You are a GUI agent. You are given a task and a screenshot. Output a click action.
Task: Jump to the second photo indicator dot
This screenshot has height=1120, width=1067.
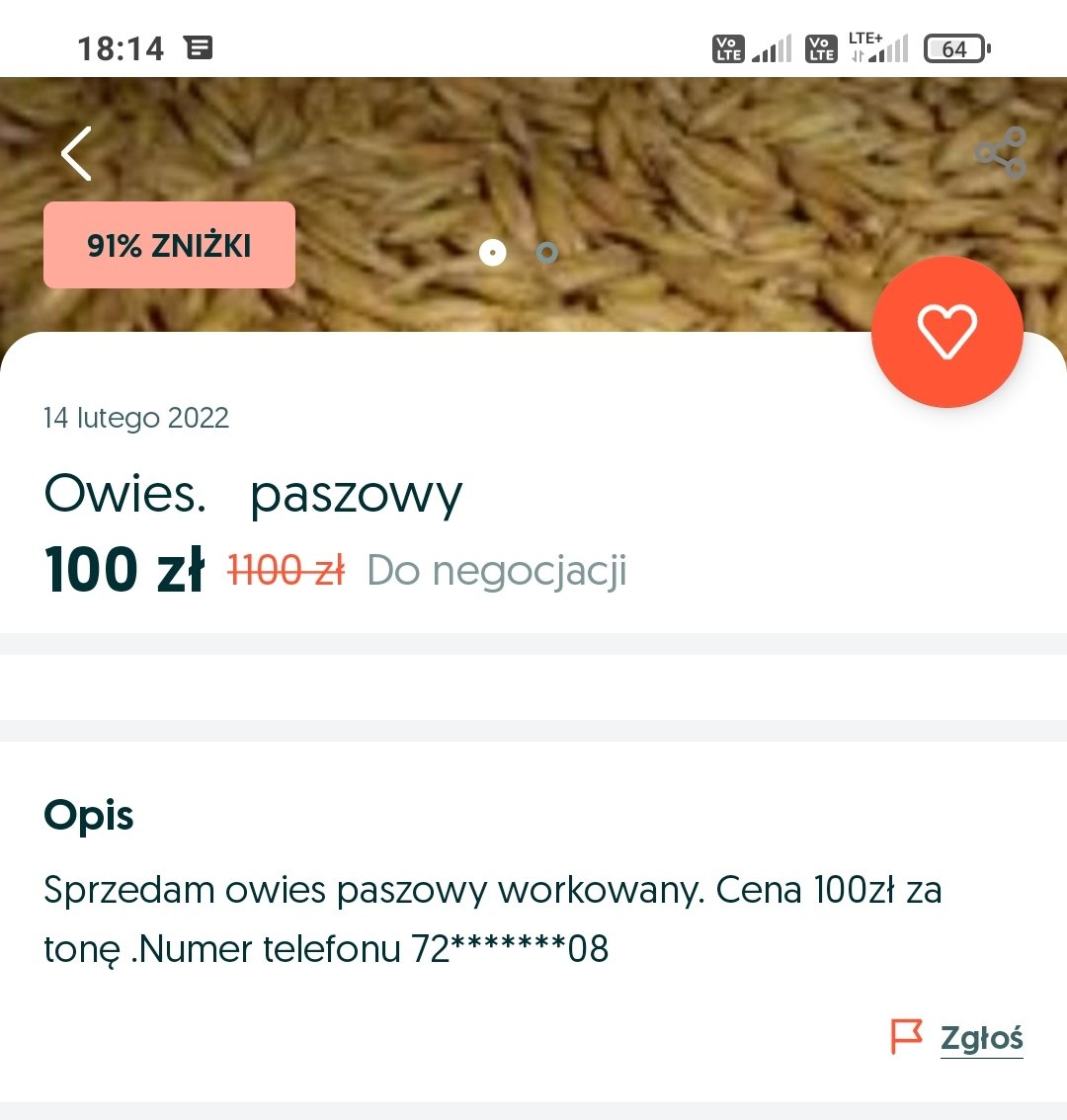(546, 254)
